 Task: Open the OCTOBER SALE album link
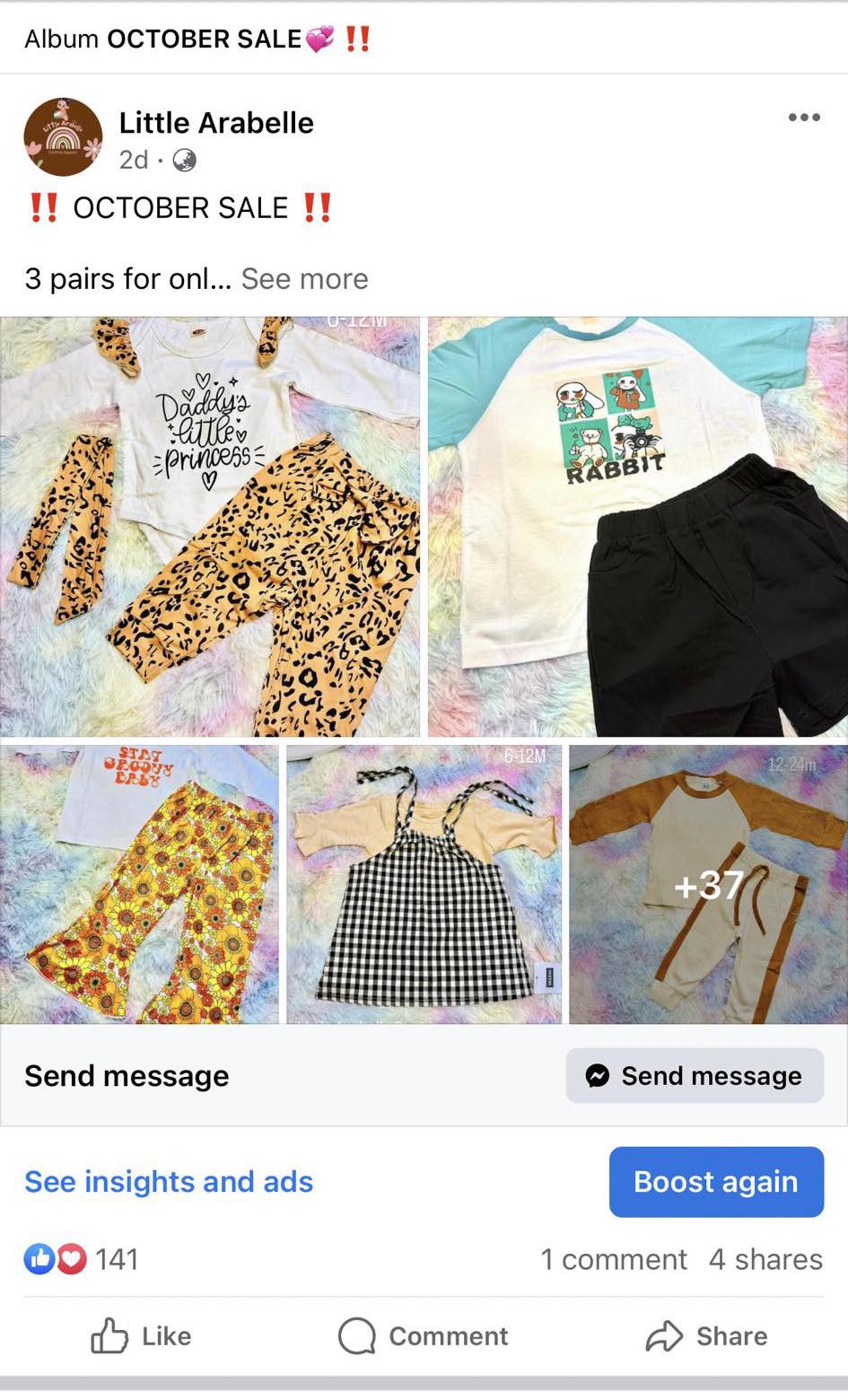(x=204, y=39)
